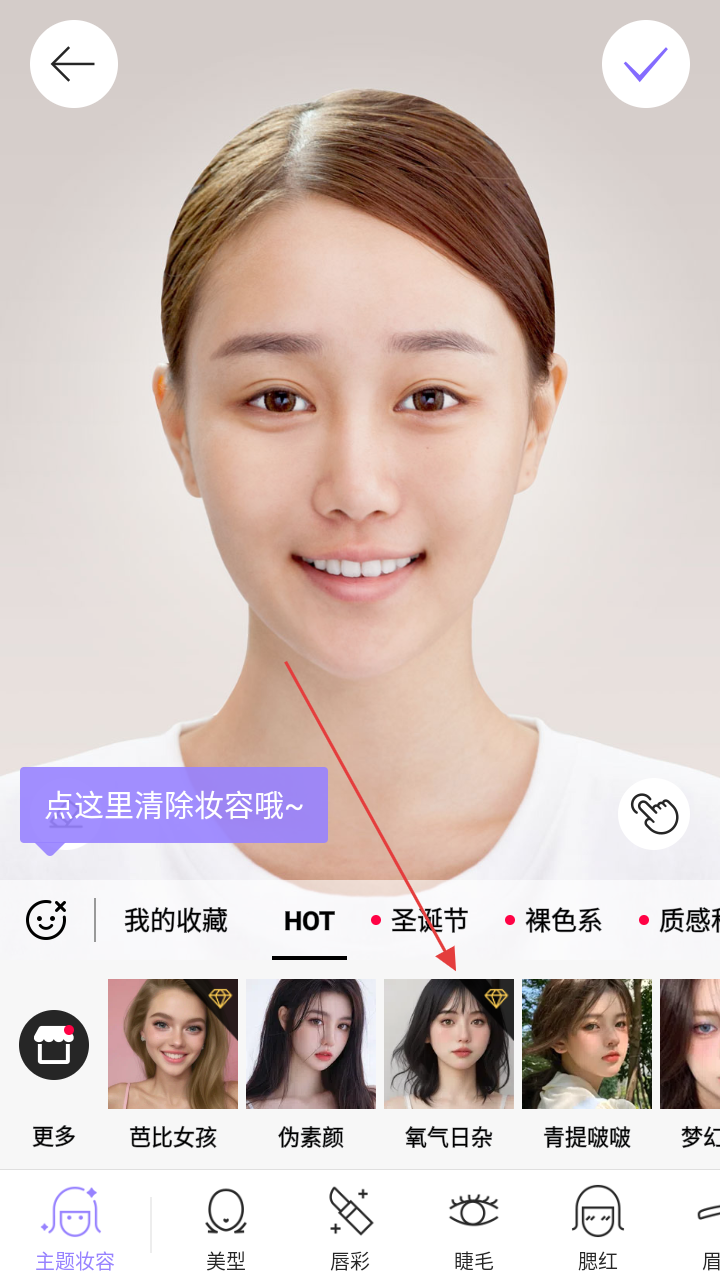This screenshot has height=1280, width=720.
Task: Go back using the arrow button
Action: coord(74,64)
